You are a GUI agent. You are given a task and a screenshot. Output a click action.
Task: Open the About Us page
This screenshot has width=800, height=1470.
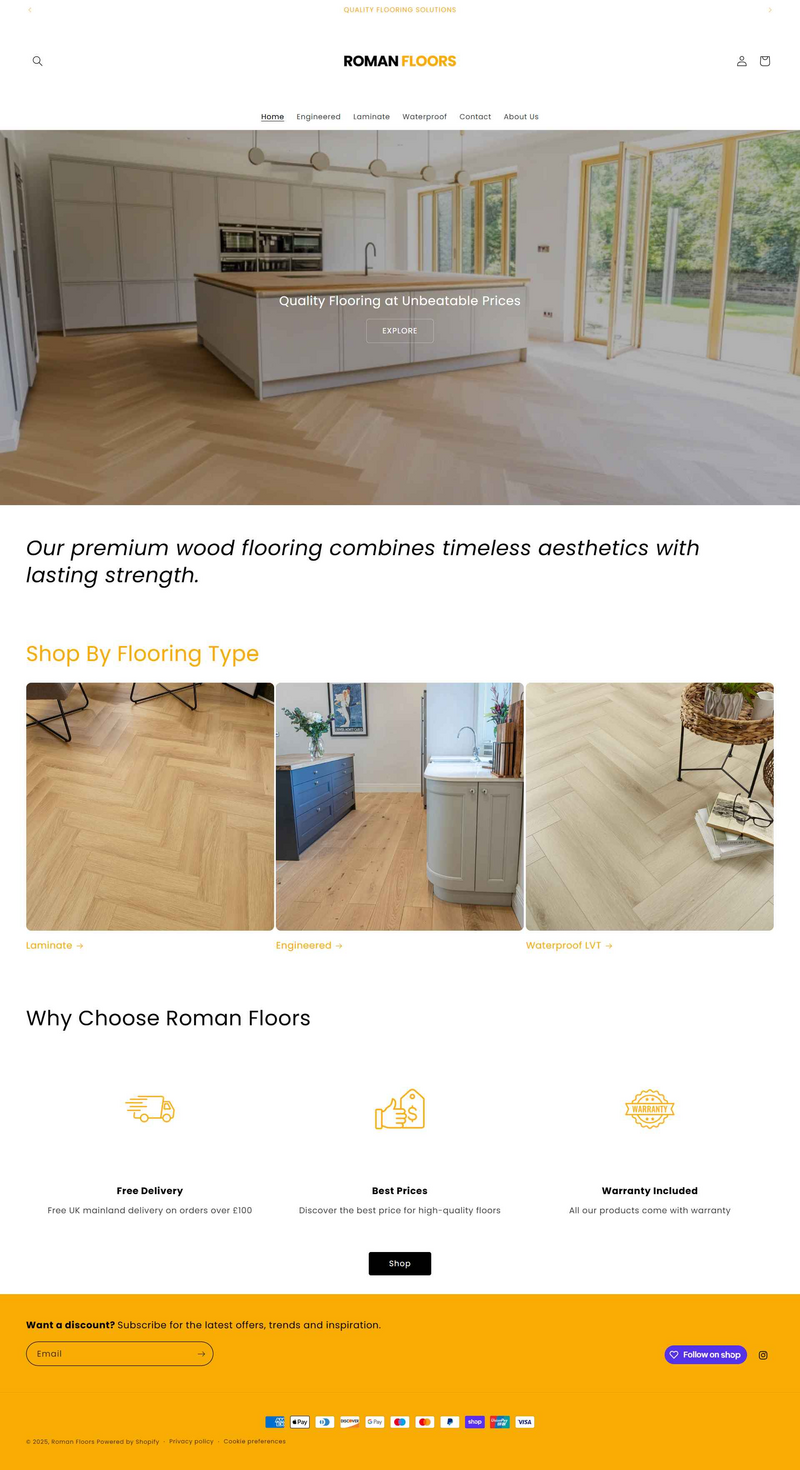(520, 117)
